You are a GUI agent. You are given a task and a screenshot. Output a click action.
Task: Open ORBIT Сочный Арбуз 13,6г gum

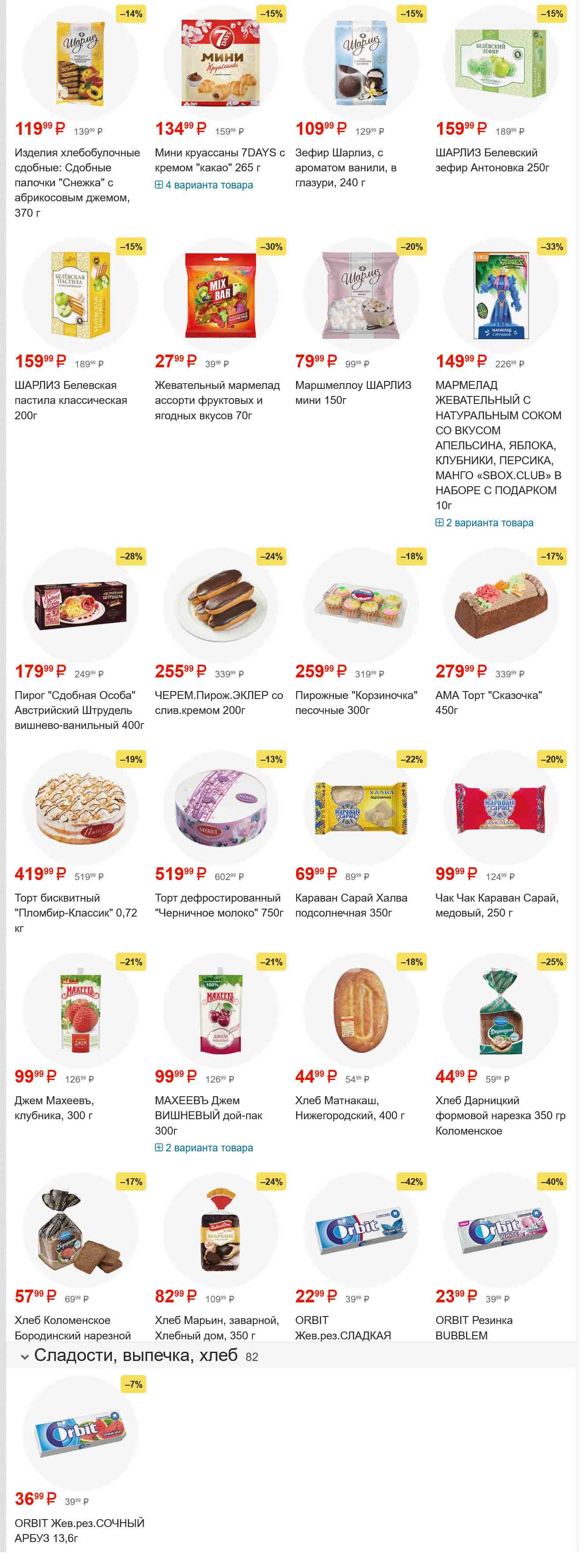[x=79, y=1530]
